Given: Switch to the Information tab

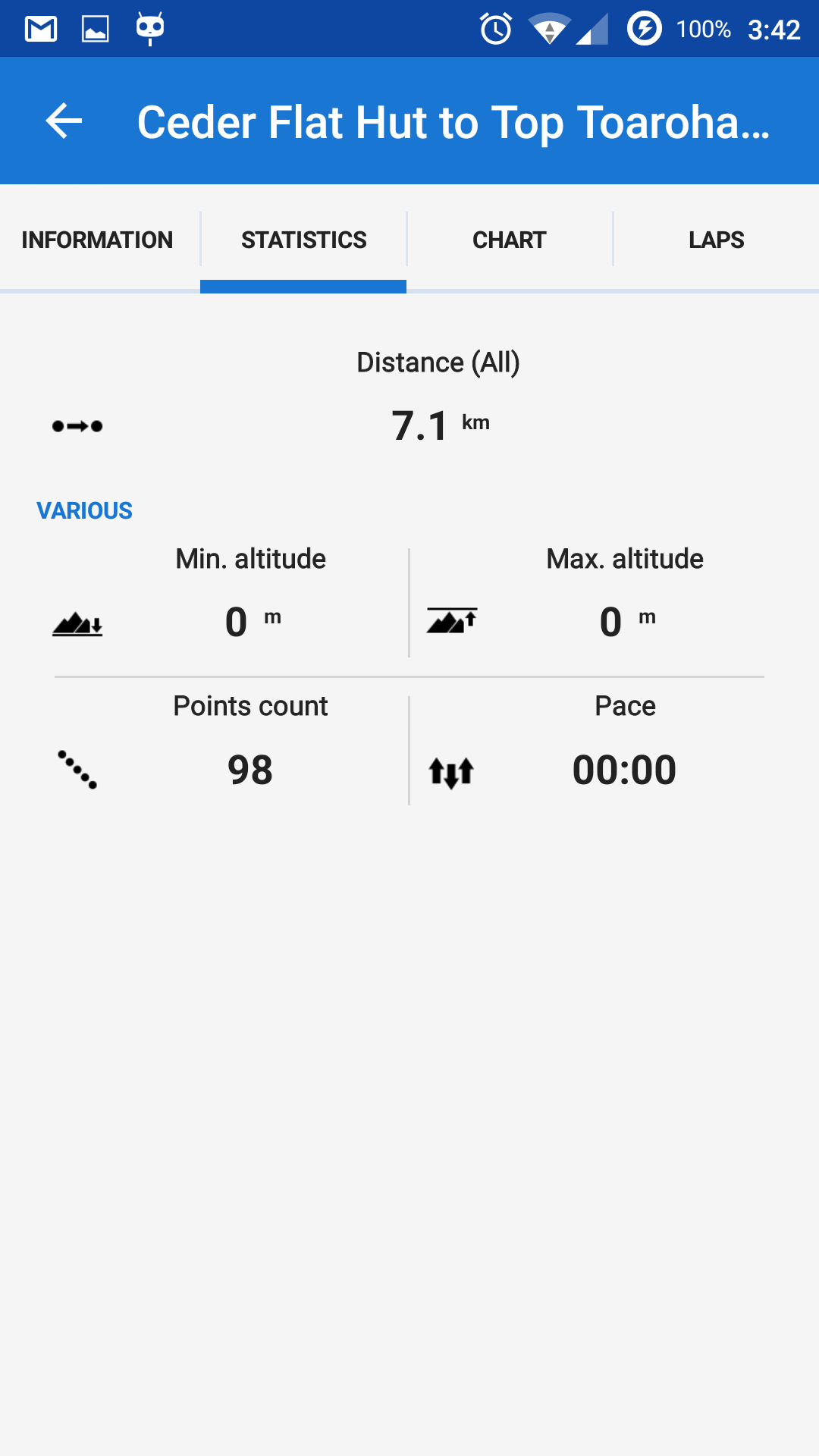Looking at the screenshot, I should [98, 240].
